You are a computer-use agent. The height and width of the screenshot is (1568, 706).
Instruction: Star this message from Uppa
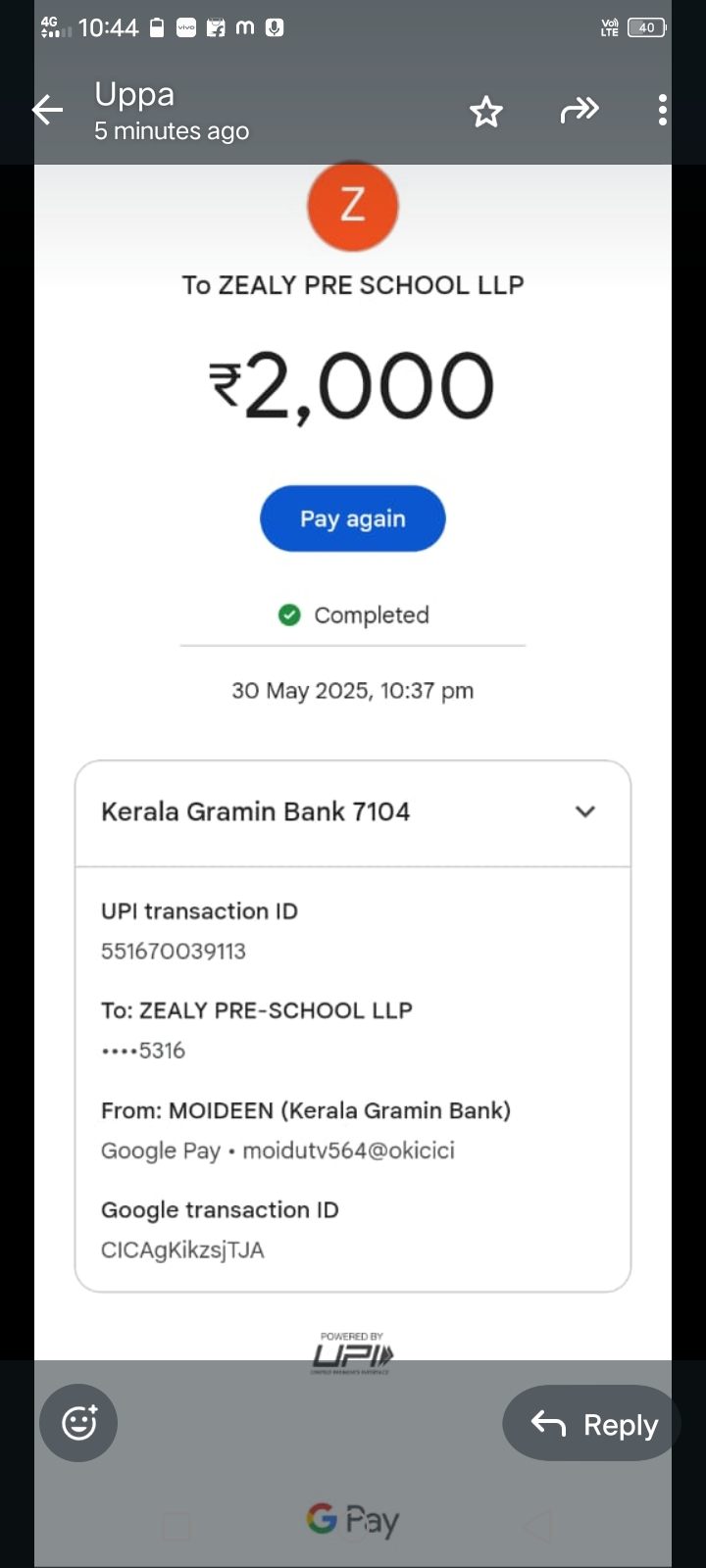tap(486, 112)
